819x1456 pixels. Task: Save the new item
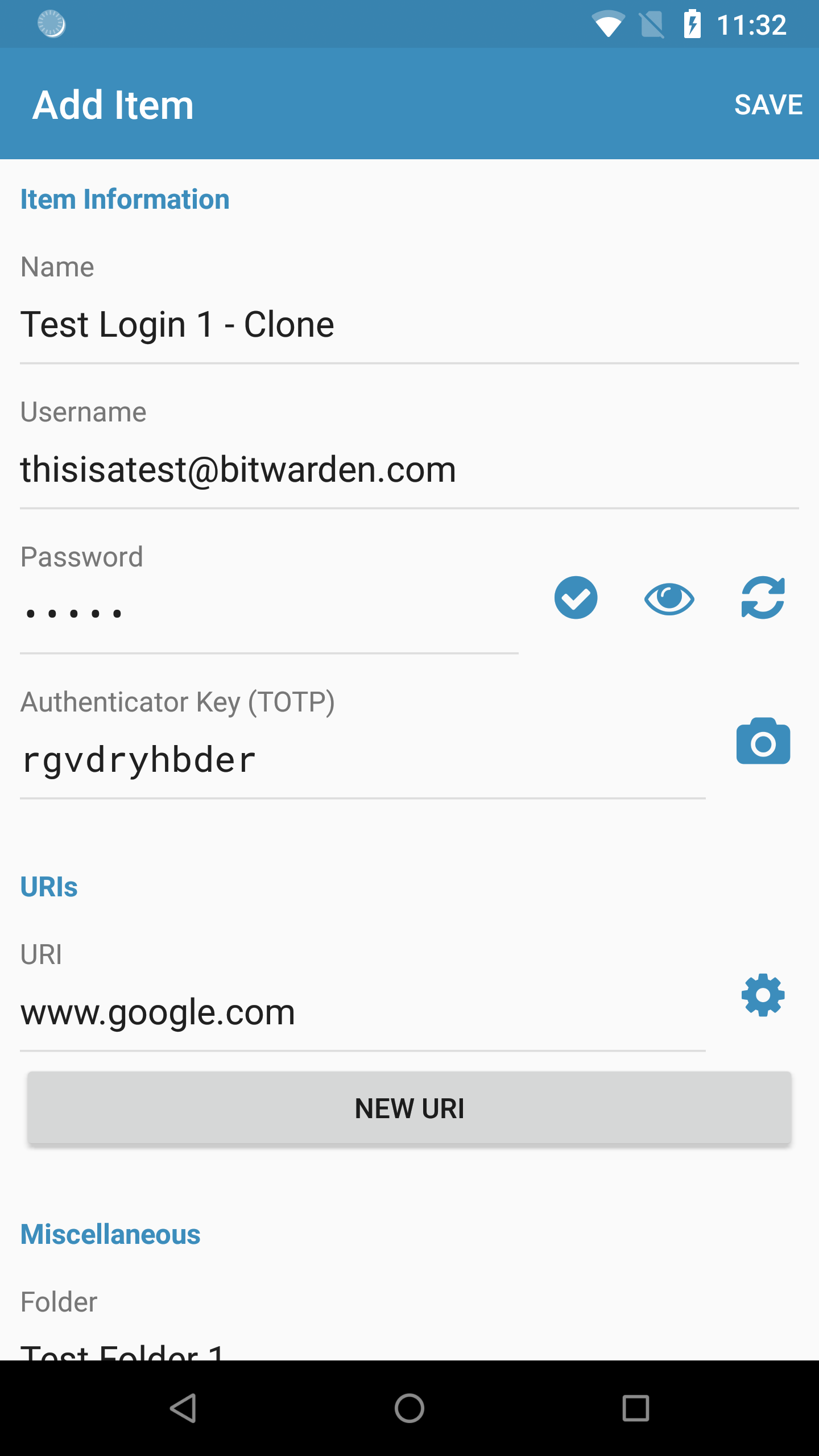click(x=768, y=105)
